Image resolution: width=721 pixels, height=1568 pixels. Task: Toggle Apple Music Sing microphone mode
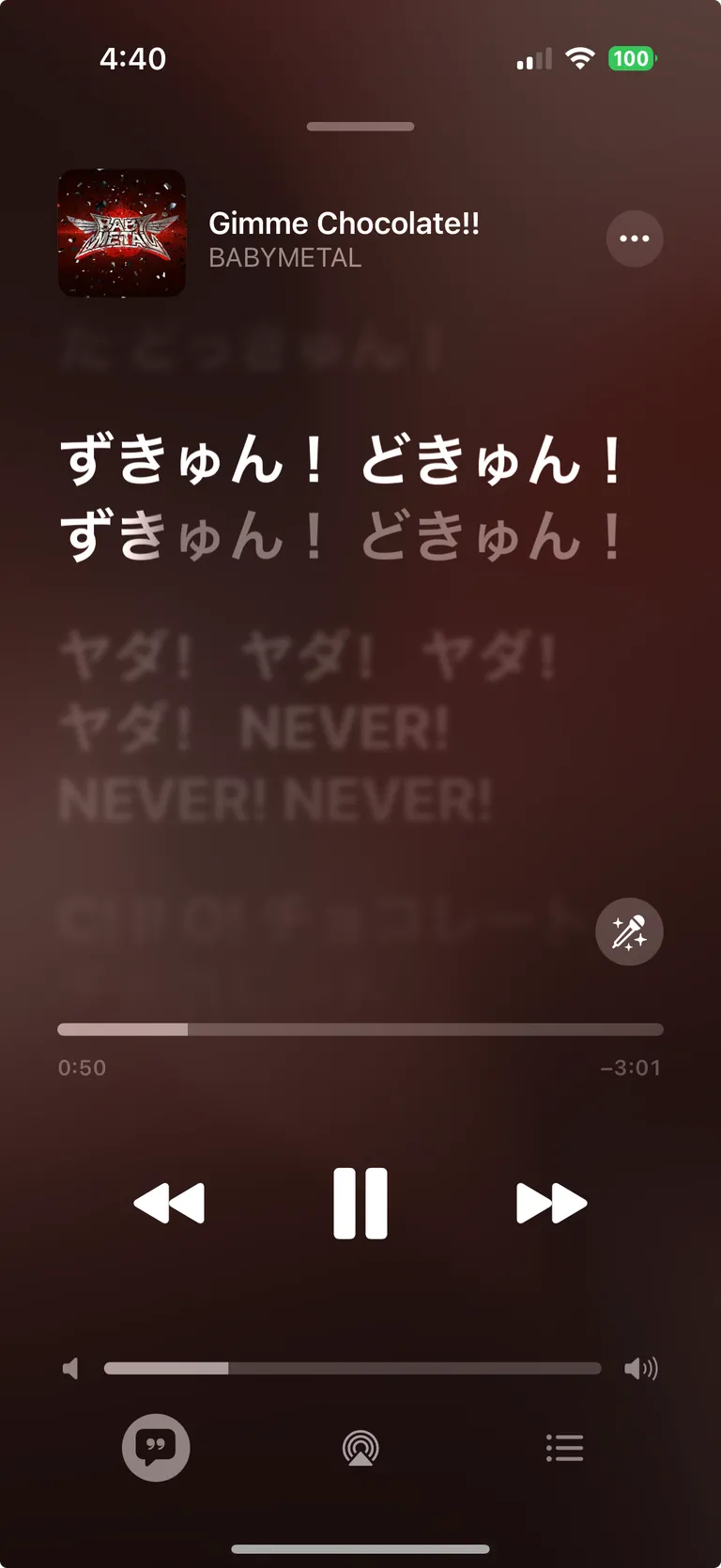(629, 932)
